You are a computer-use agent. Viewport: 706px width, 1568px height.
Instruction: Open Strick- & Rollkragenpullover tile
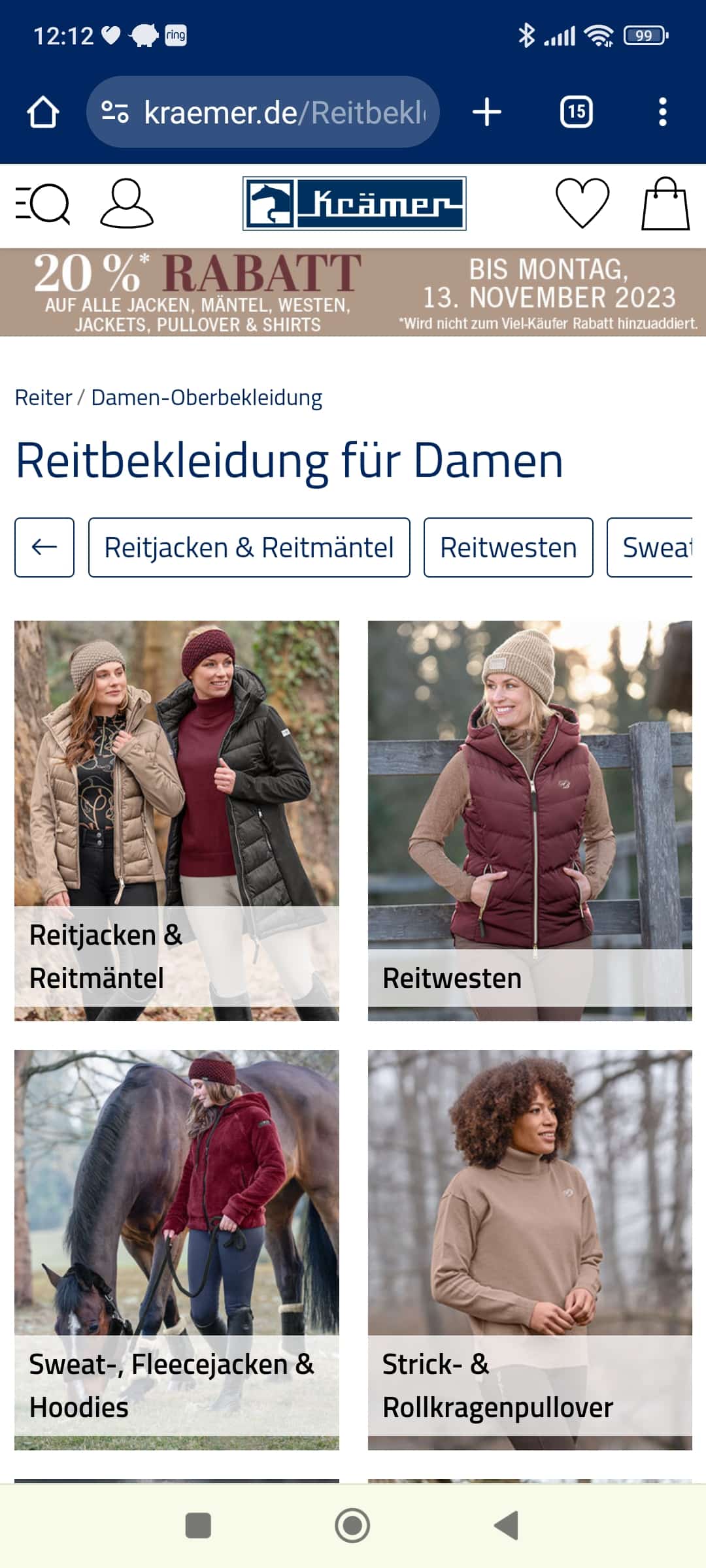click(x=530, y=1250)
